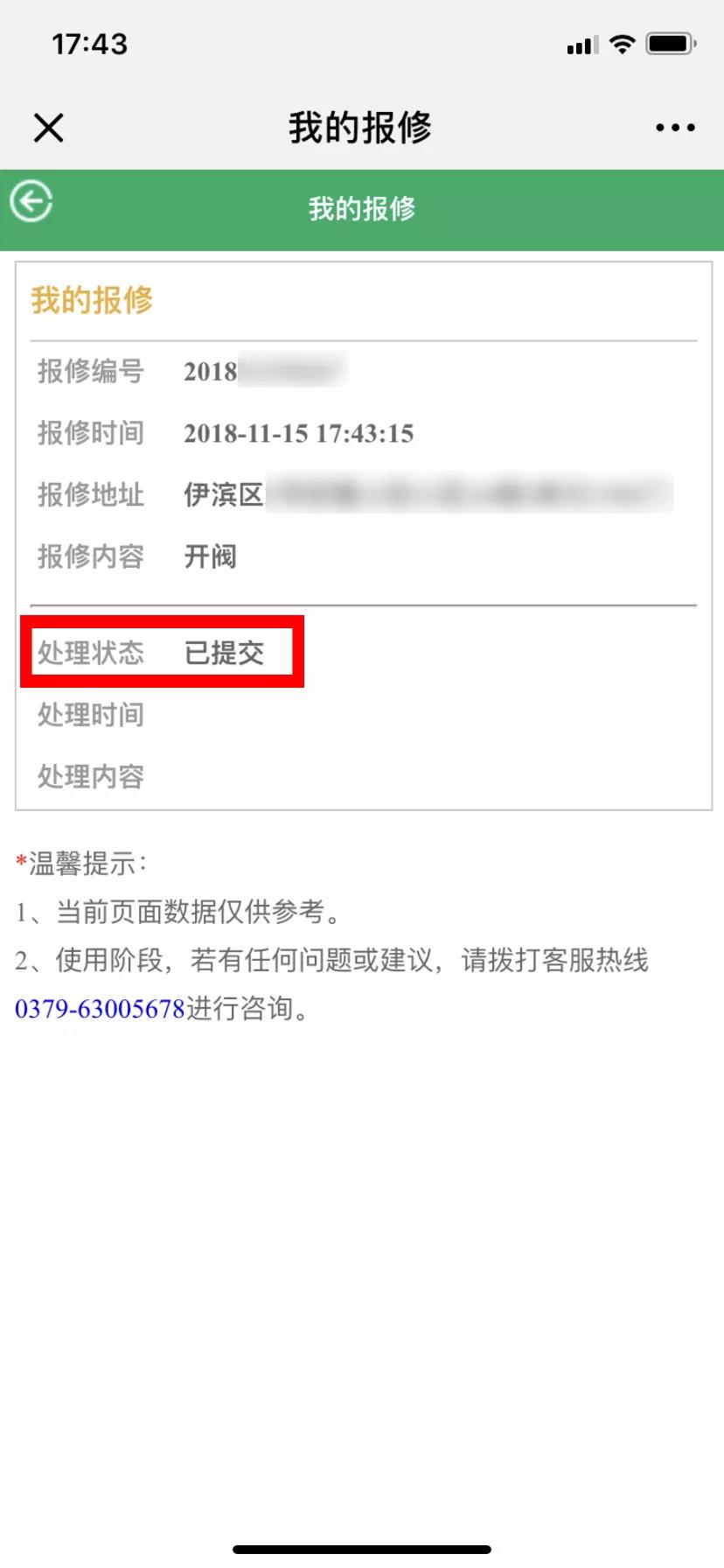Call the hotline number 0379-63005678
The height and width of the screenshot is (1568, 724).
pos(100,1009)
